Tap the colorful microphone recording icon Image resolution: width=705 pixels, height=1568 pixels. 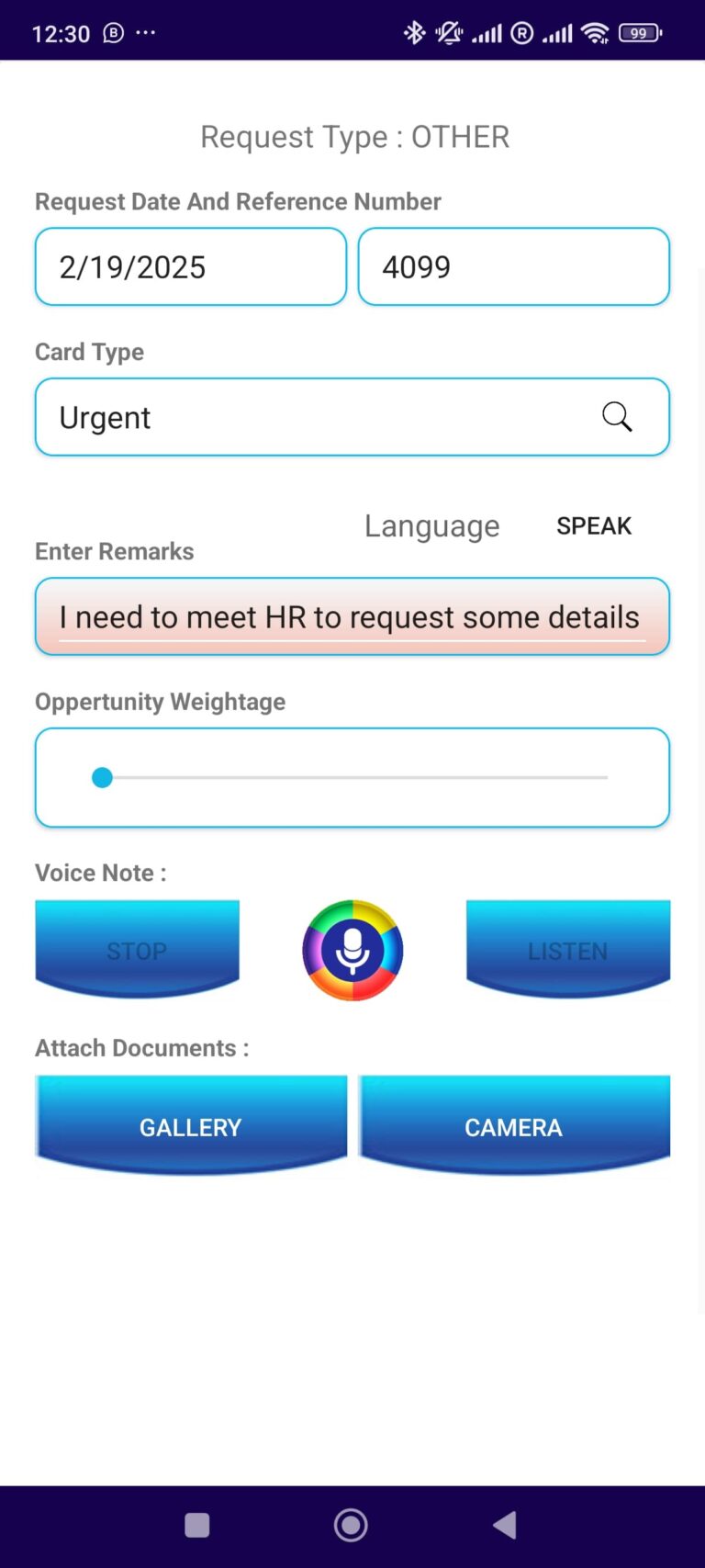coord(352,950)
